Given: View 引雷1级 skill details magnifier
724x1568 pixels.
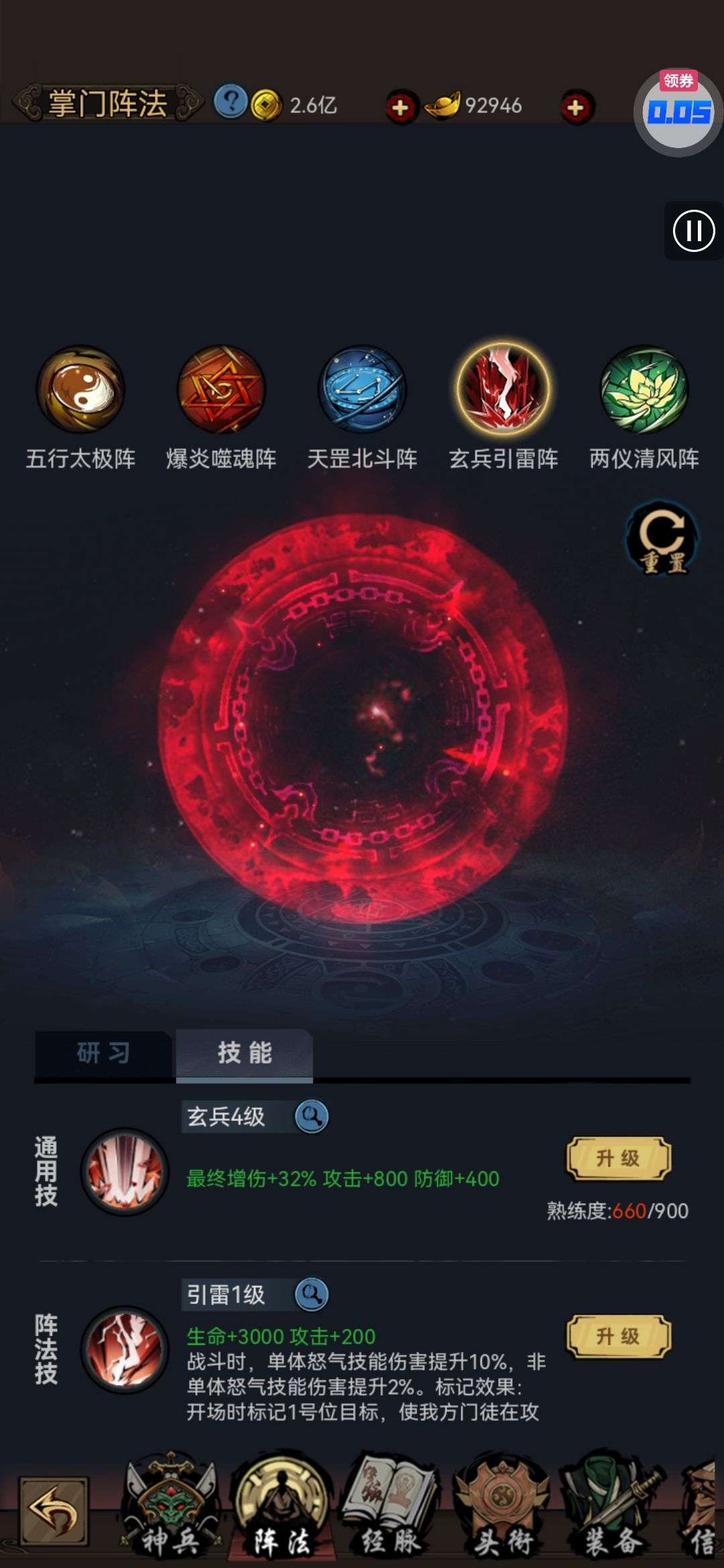Looking at the screenshot, I should (x=312, y=1295).
